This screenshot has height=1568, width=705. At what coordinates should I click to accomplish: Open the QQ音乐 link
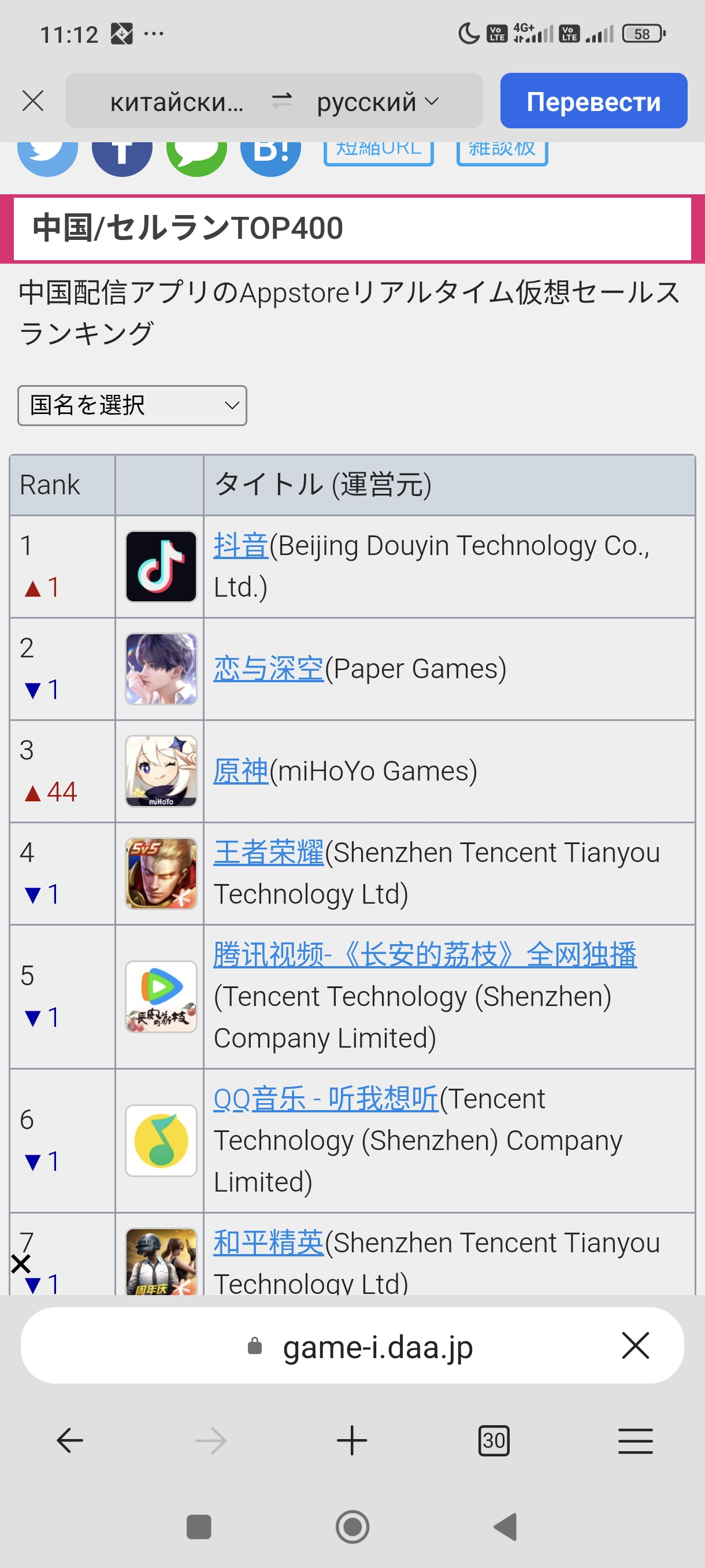coord(325,1099)
